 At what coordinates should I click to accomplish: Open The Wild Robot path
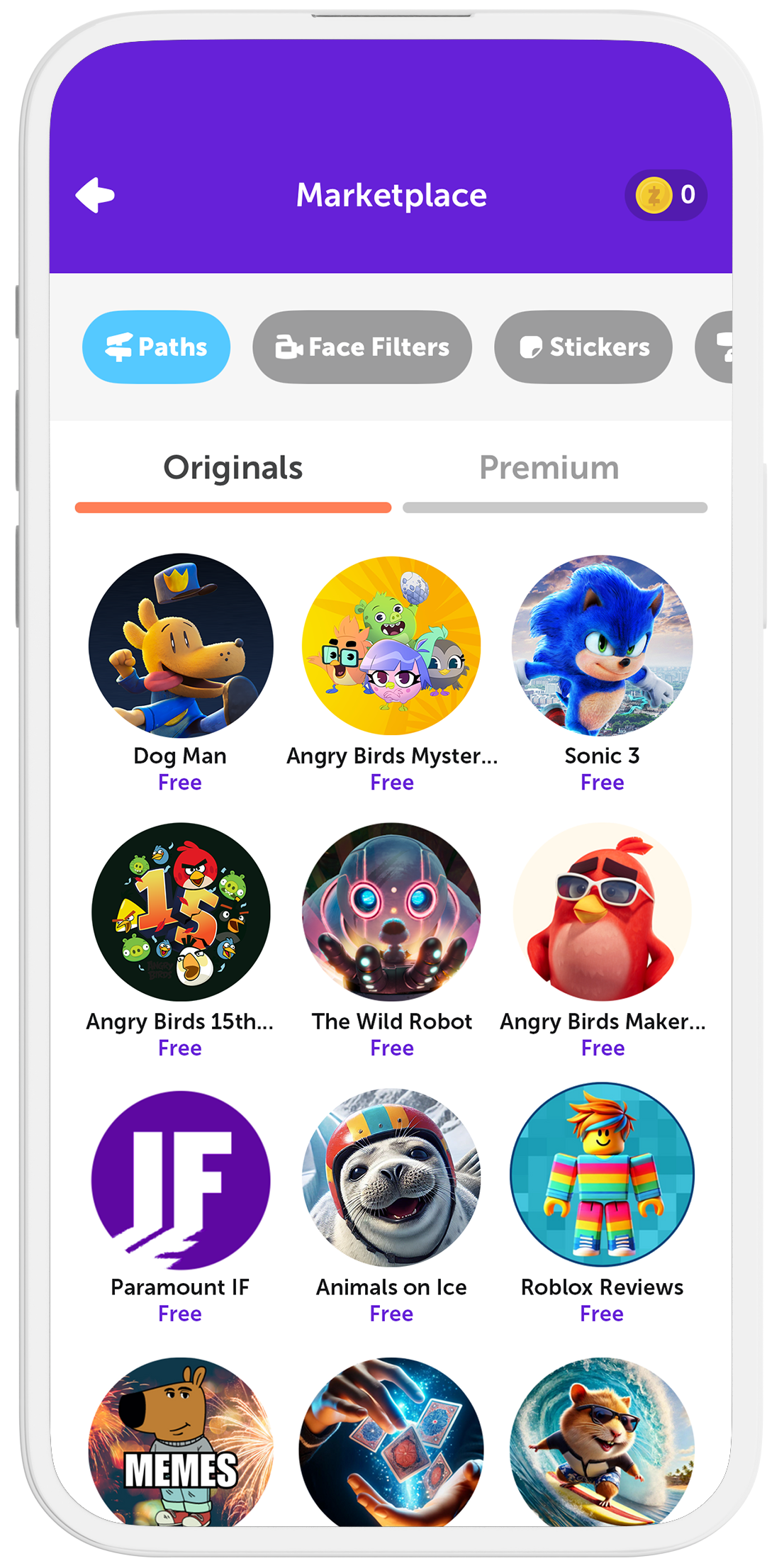point(391,912)
